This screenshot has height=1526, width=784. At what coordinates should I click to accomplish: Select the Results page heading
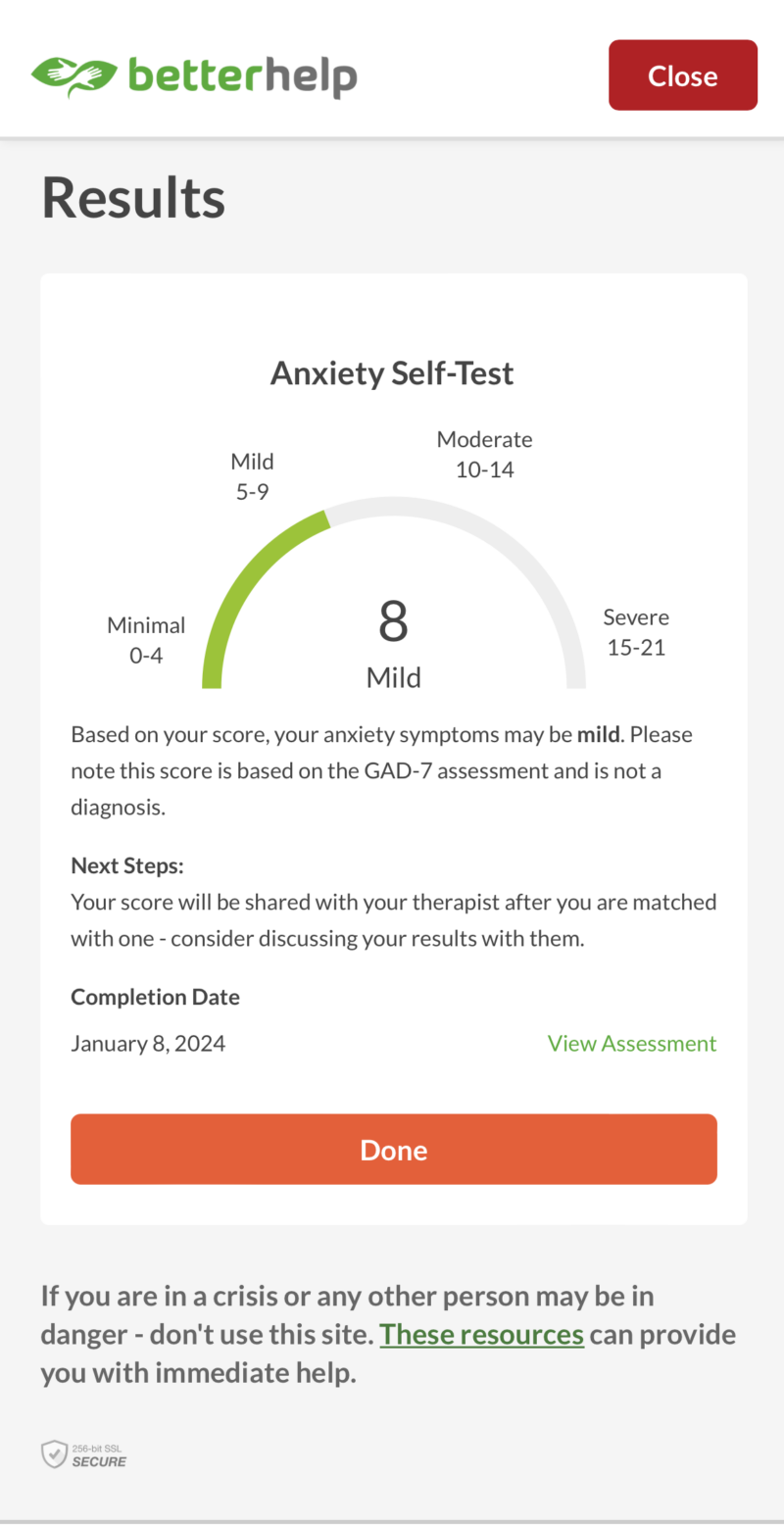132,197
